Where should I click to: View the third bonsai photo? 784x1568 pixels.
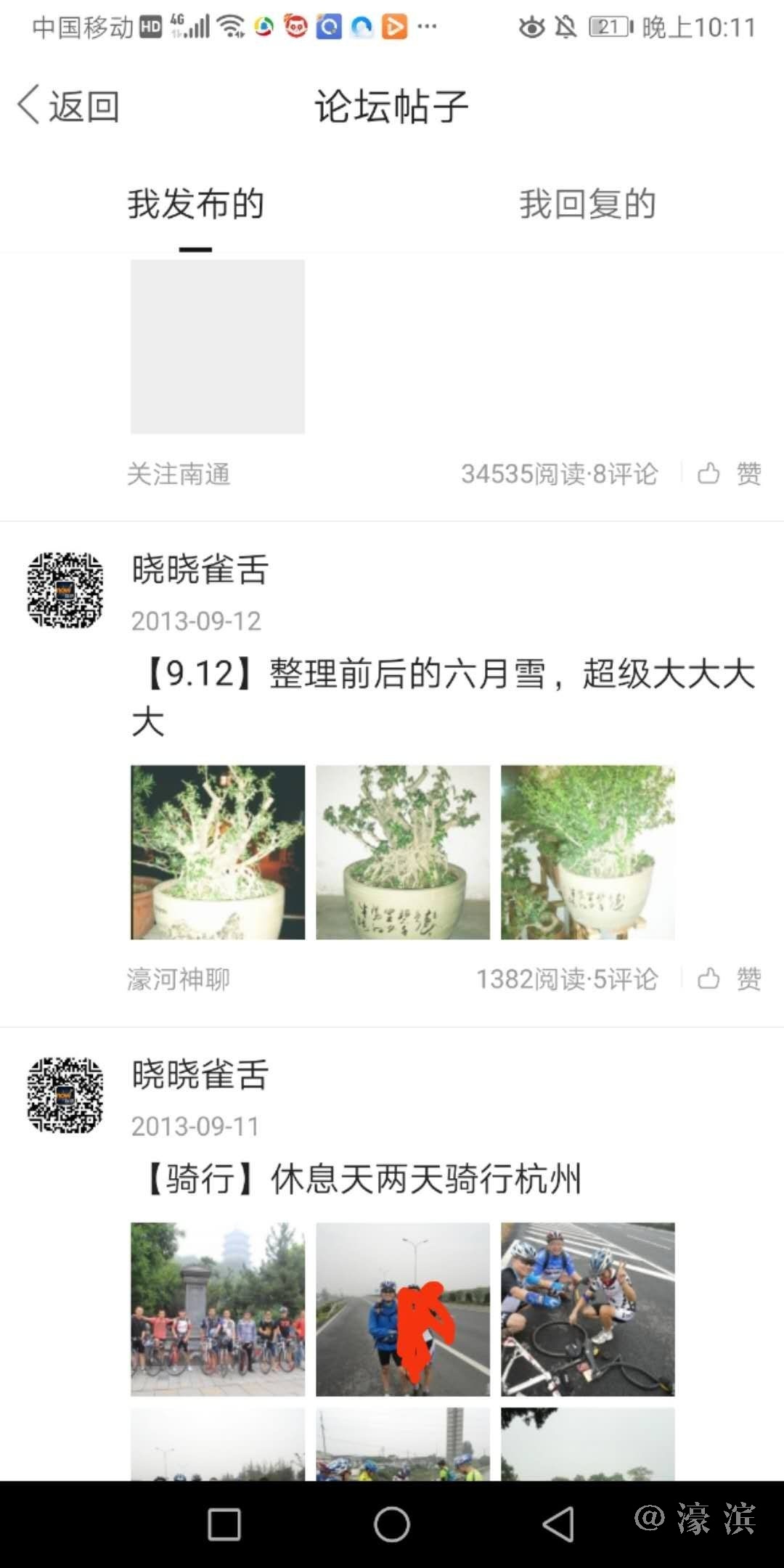coord(587,852)
